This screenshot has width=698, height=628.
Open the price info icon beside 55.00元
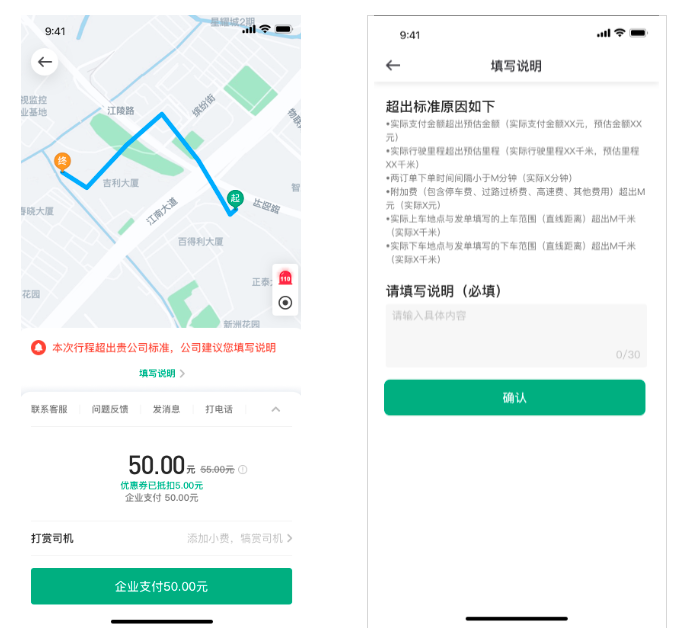[x=243, y=469]
